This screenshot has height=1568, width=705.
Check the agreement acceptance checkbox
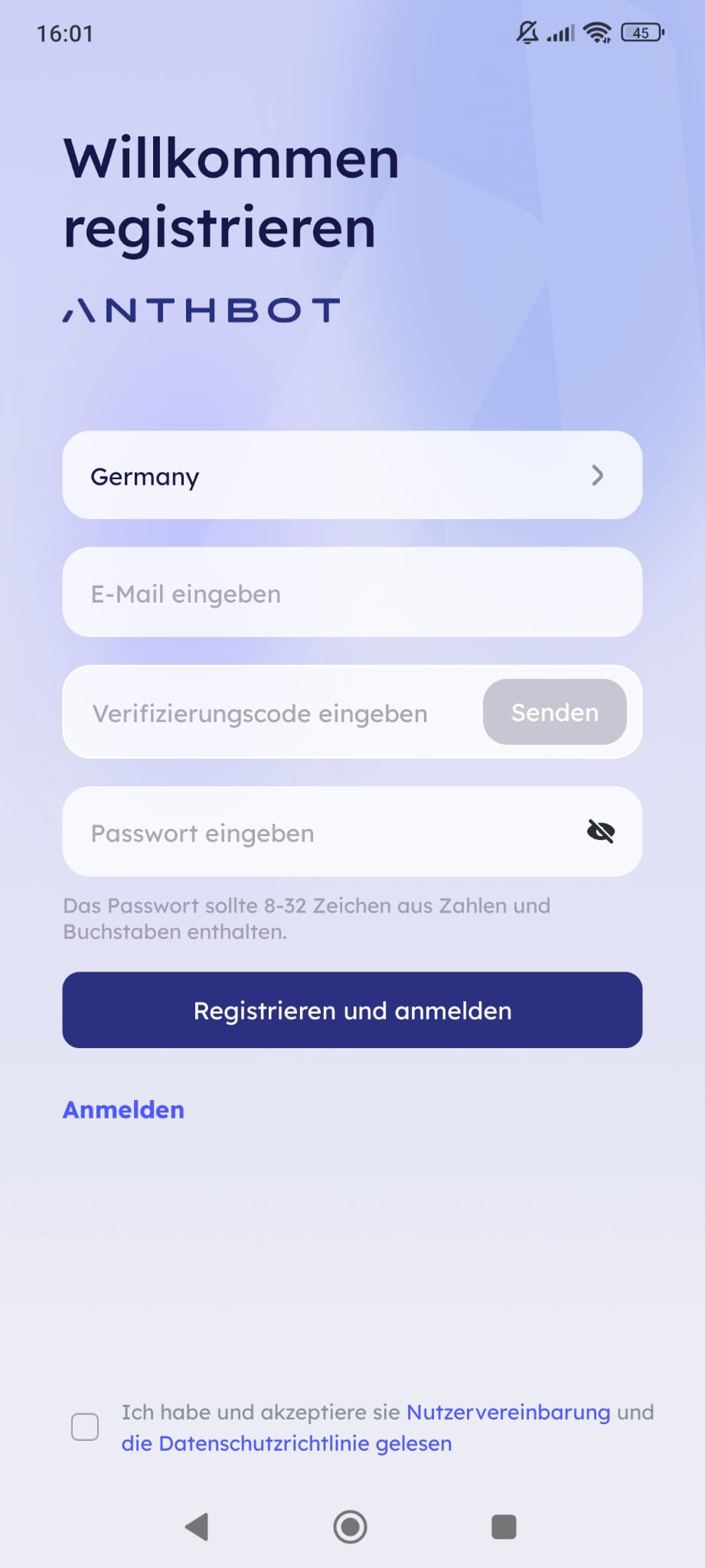tap(85, 1427)
